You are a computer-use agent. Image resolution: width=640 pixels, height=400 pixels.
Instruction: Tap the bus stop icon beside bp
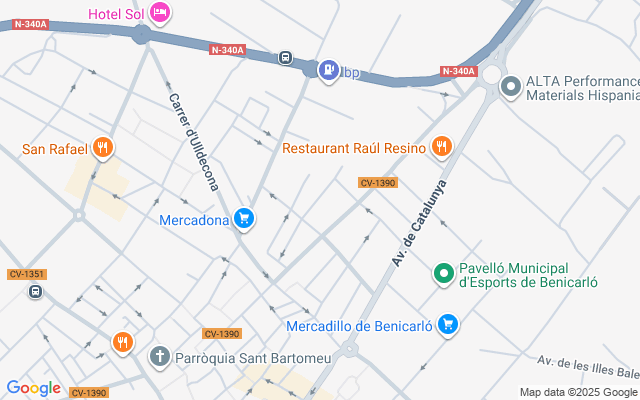[286, 58]
